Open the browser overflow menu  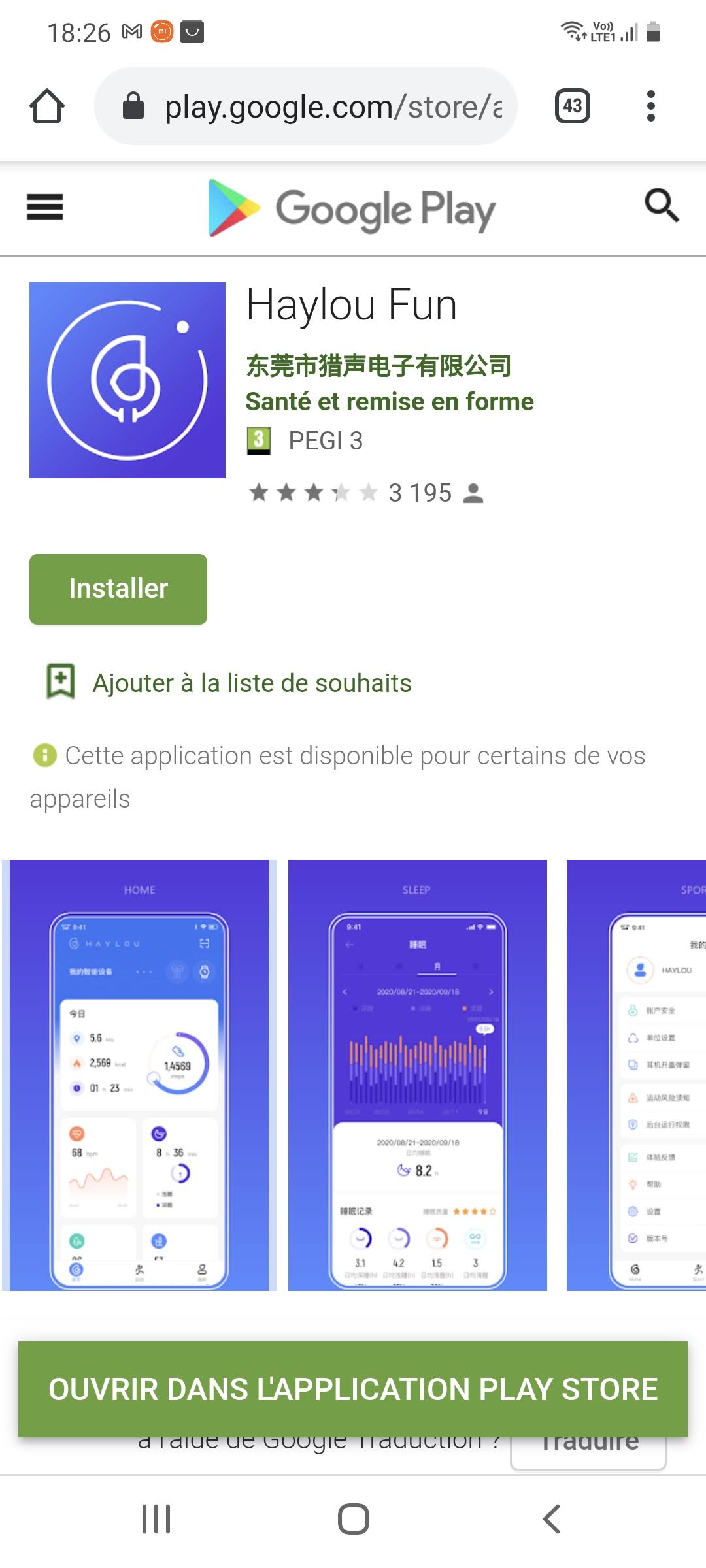tap(650, 106)
